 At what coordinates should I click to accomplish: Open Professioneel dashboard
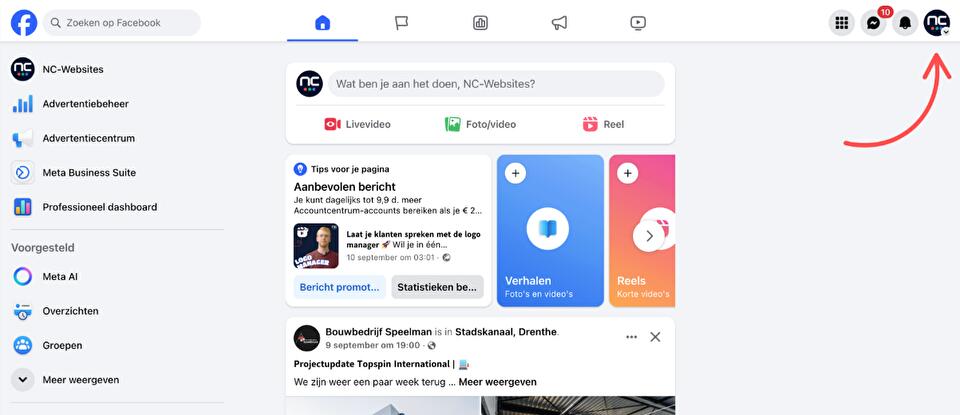pyautogui.click(x=99, y=207)
